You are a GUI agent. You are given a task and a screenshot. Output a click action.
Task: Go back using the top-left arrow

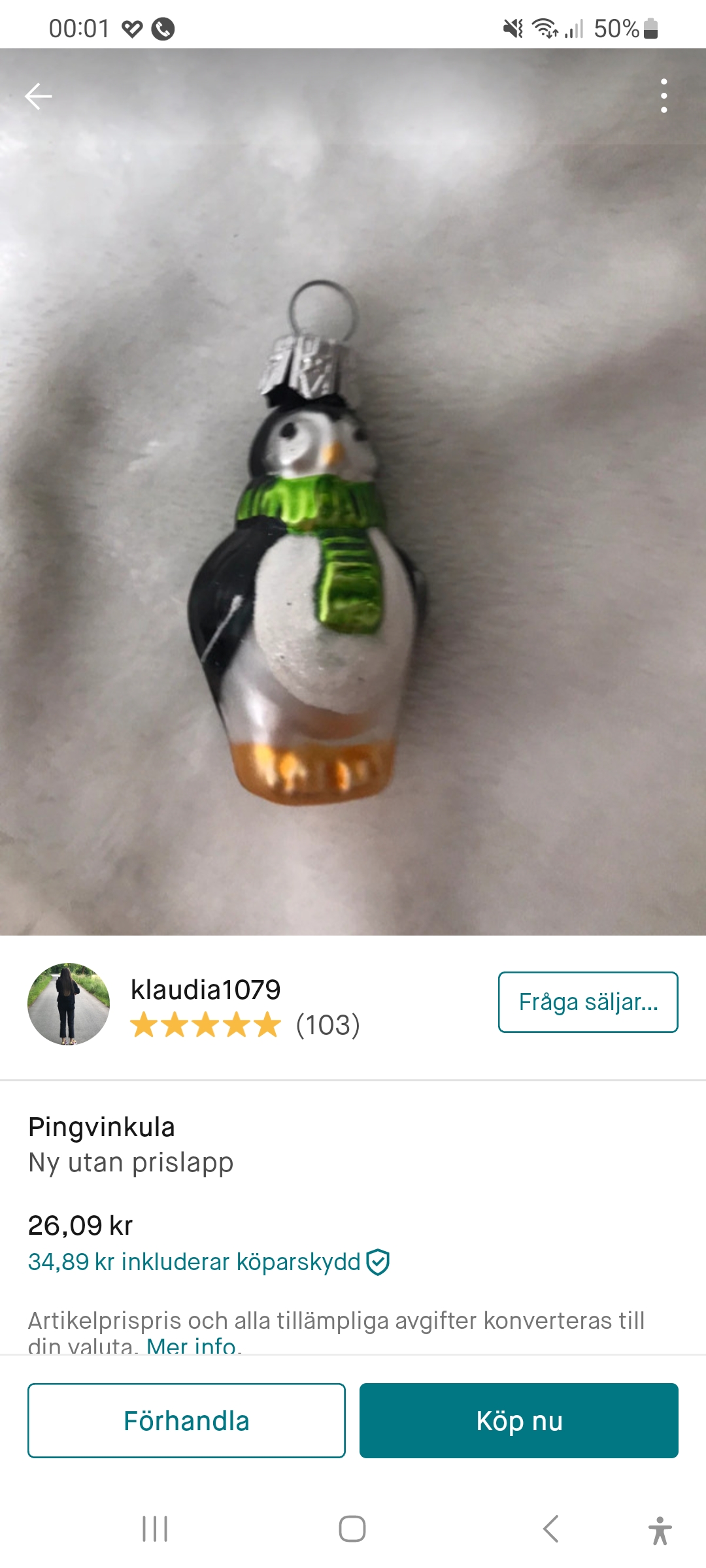pyautogui.click(x=38, y=96)
